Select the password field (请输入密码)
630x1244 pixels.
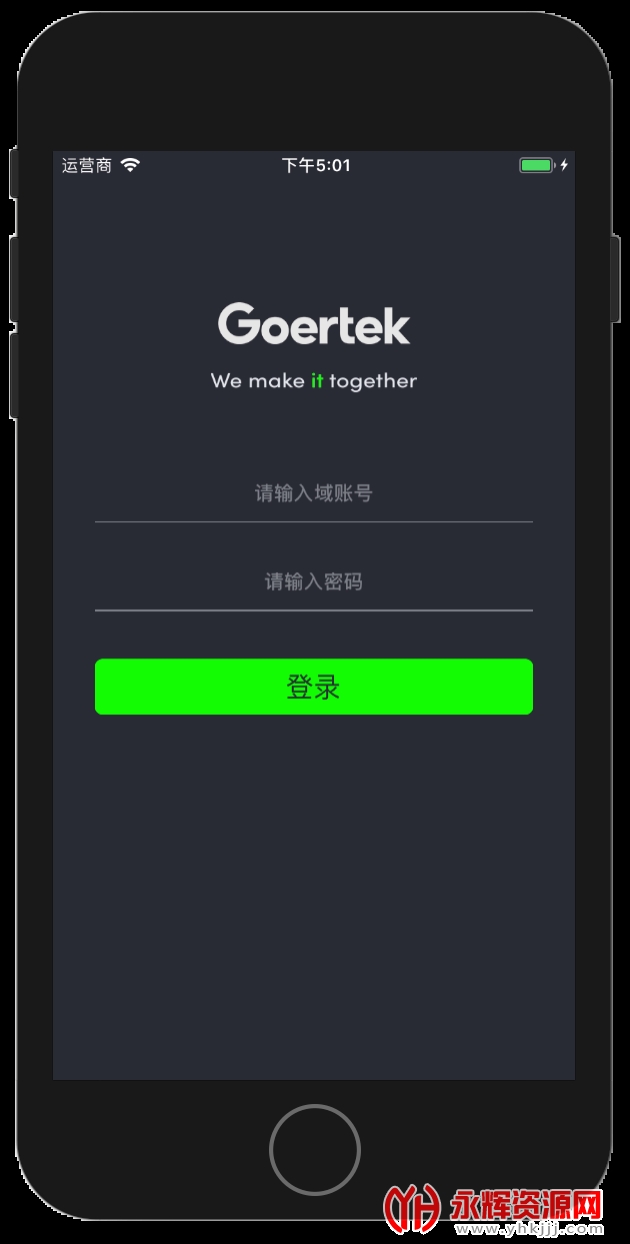pos(313,582)
